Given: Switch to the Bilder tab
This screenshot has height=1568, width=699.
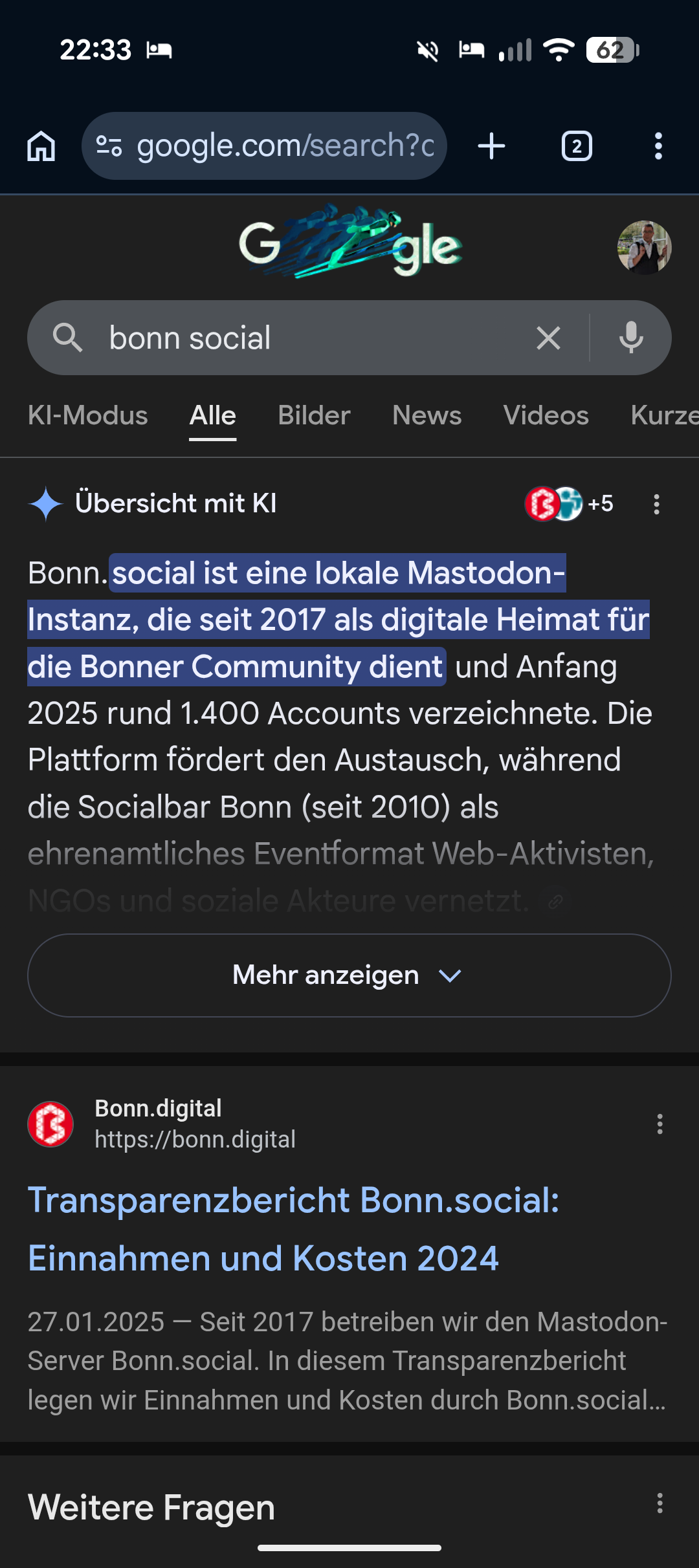Looking at the screenshot, I should coord(314,416).
